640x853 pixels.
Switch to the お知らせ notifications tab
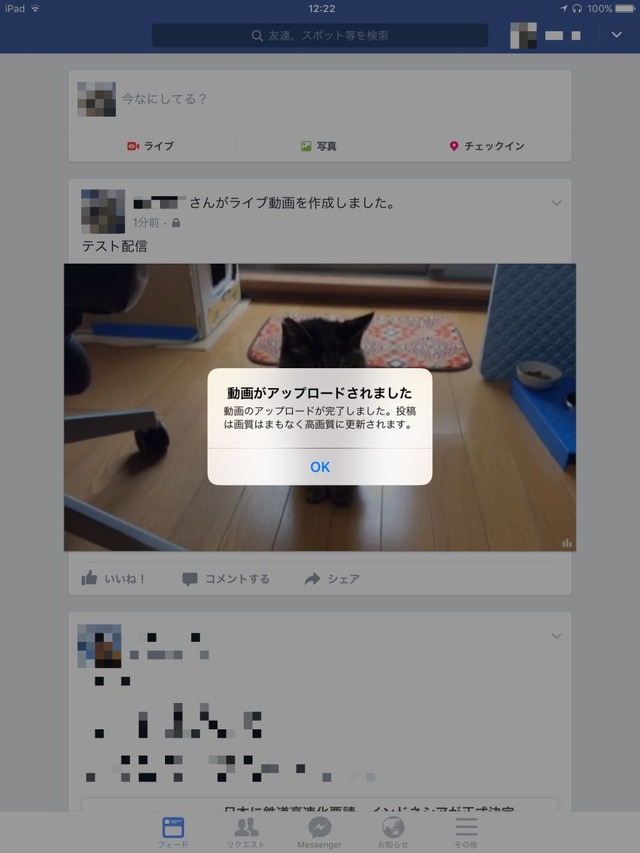tap(392, 832)
